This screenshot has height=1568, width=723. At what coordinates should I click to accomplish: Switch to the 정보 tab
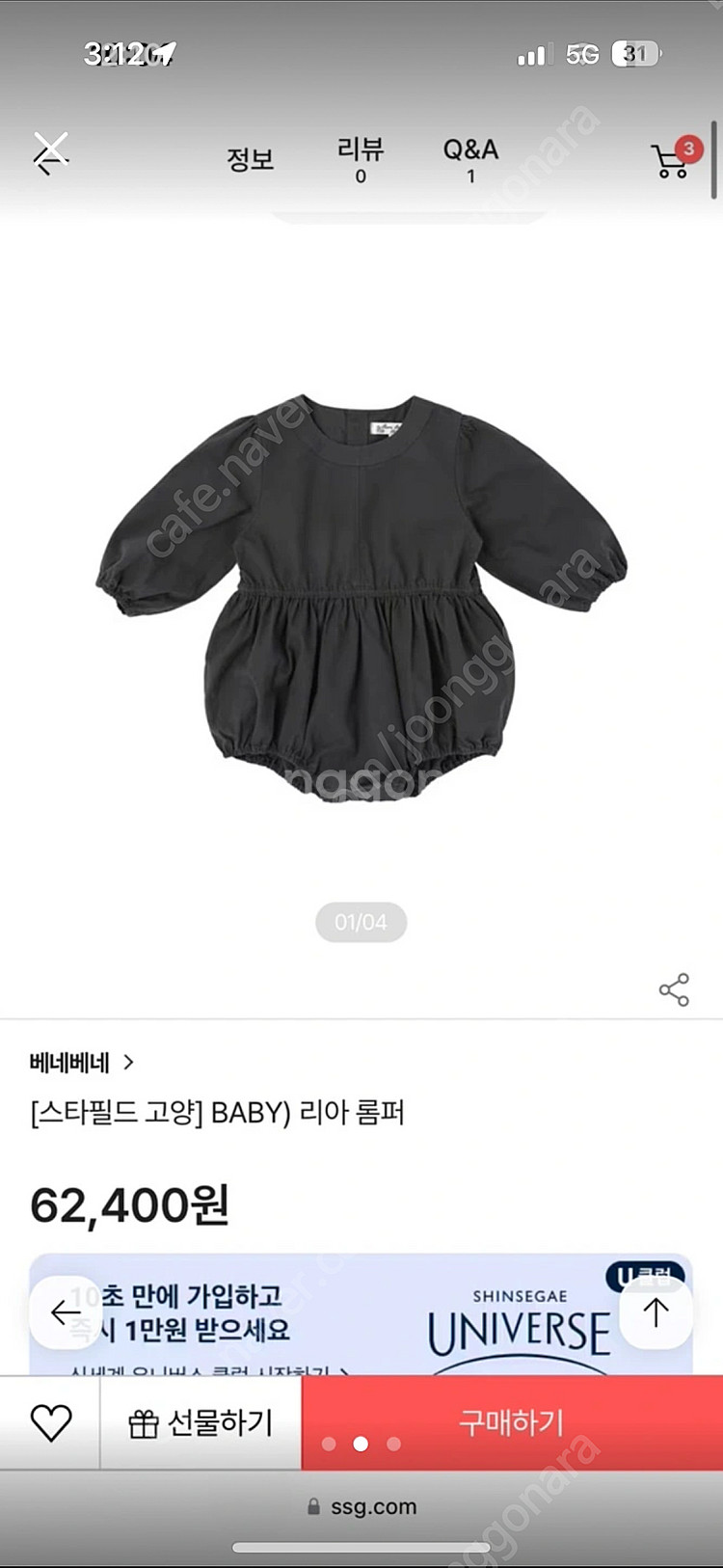[251, 159]
